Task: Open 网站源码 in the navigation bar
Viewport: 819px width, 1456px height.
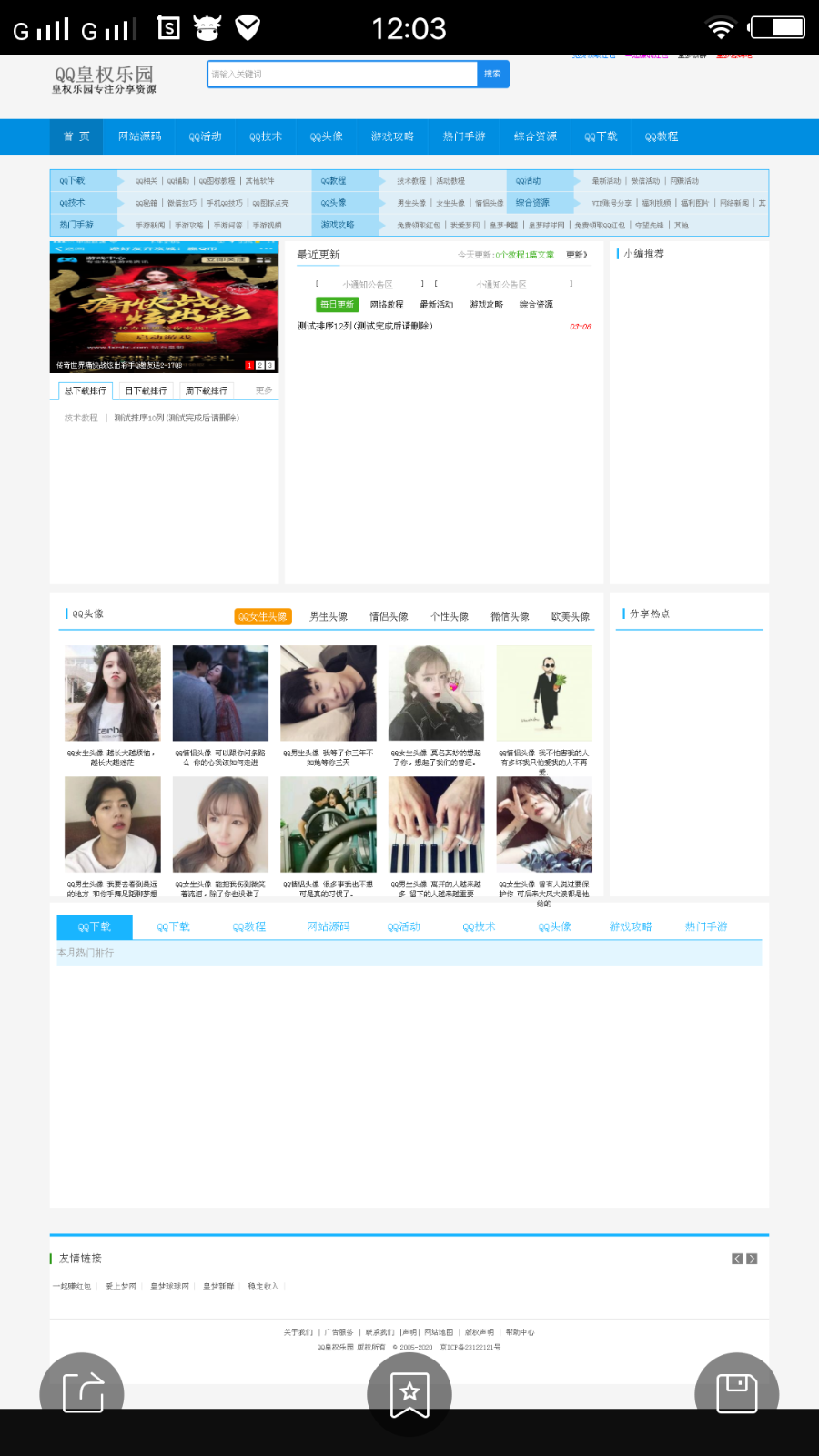Action: pos(139,136)
